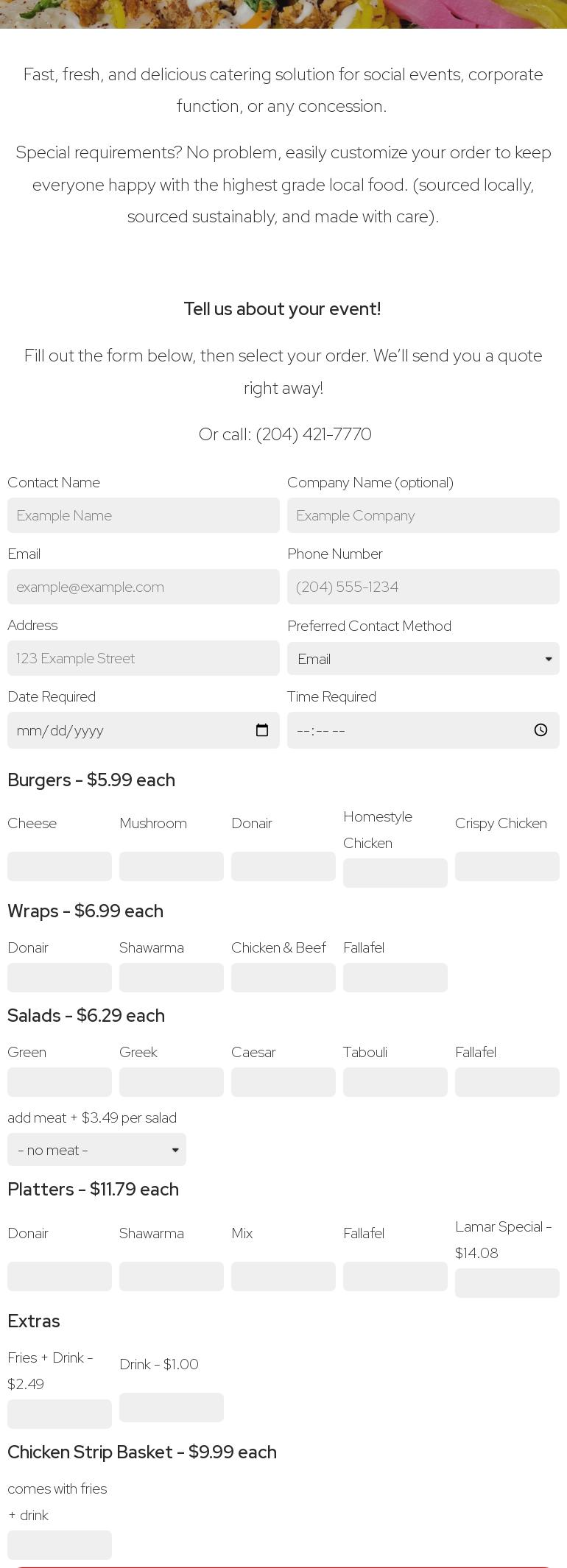
Task: Click the Donair wrap quantity field
Action: pos(59,977)
